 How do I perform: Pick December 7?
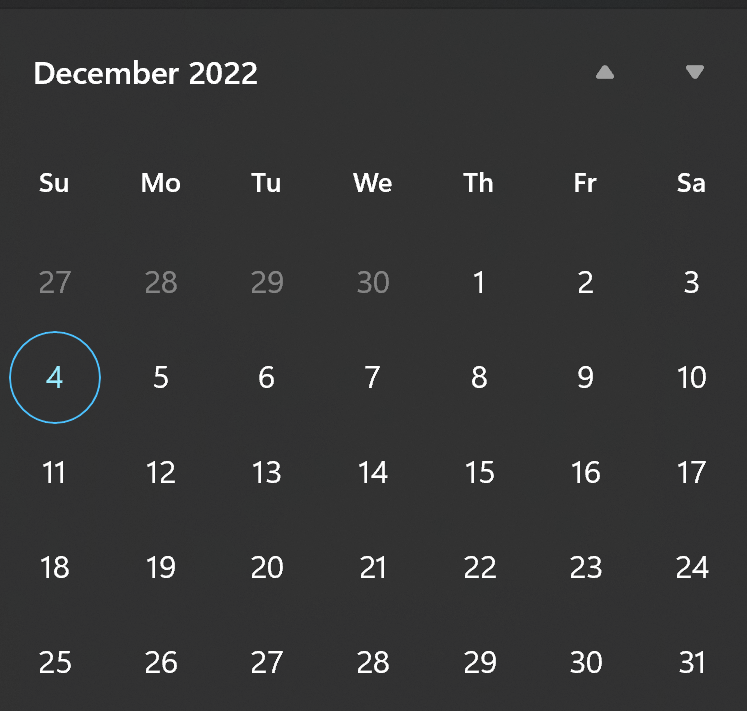point(373,377)
